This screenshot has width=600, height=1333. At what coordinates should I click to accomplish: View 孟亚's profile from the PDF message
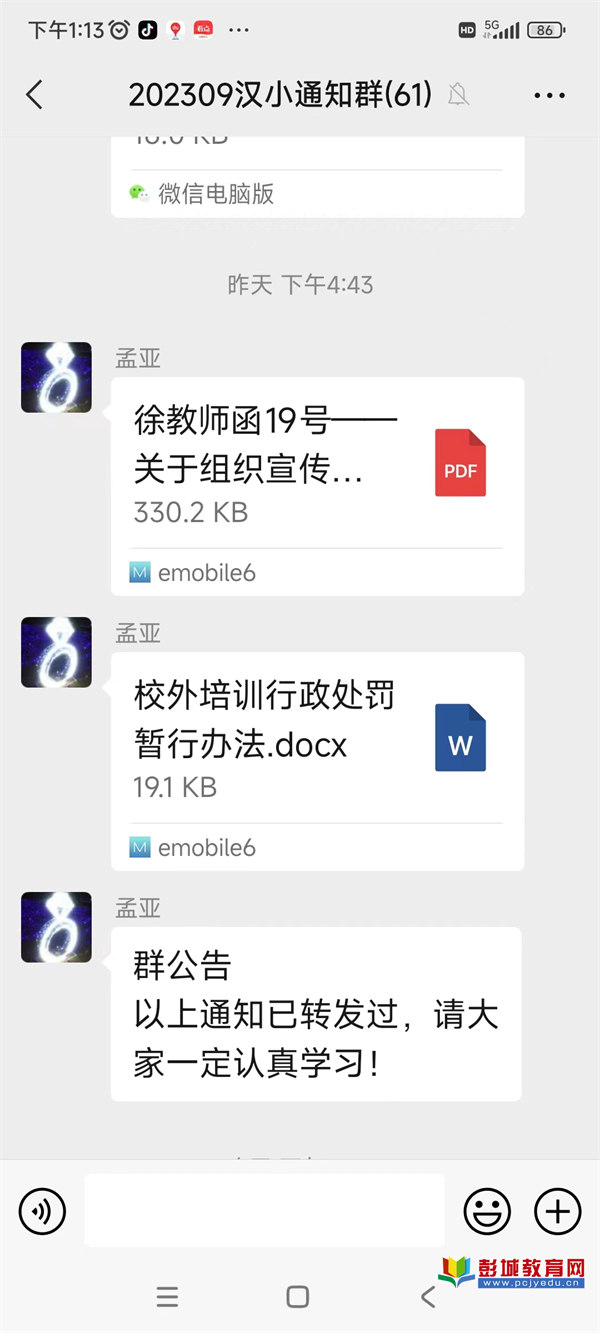pyautogui.click(x=56, y=377)
